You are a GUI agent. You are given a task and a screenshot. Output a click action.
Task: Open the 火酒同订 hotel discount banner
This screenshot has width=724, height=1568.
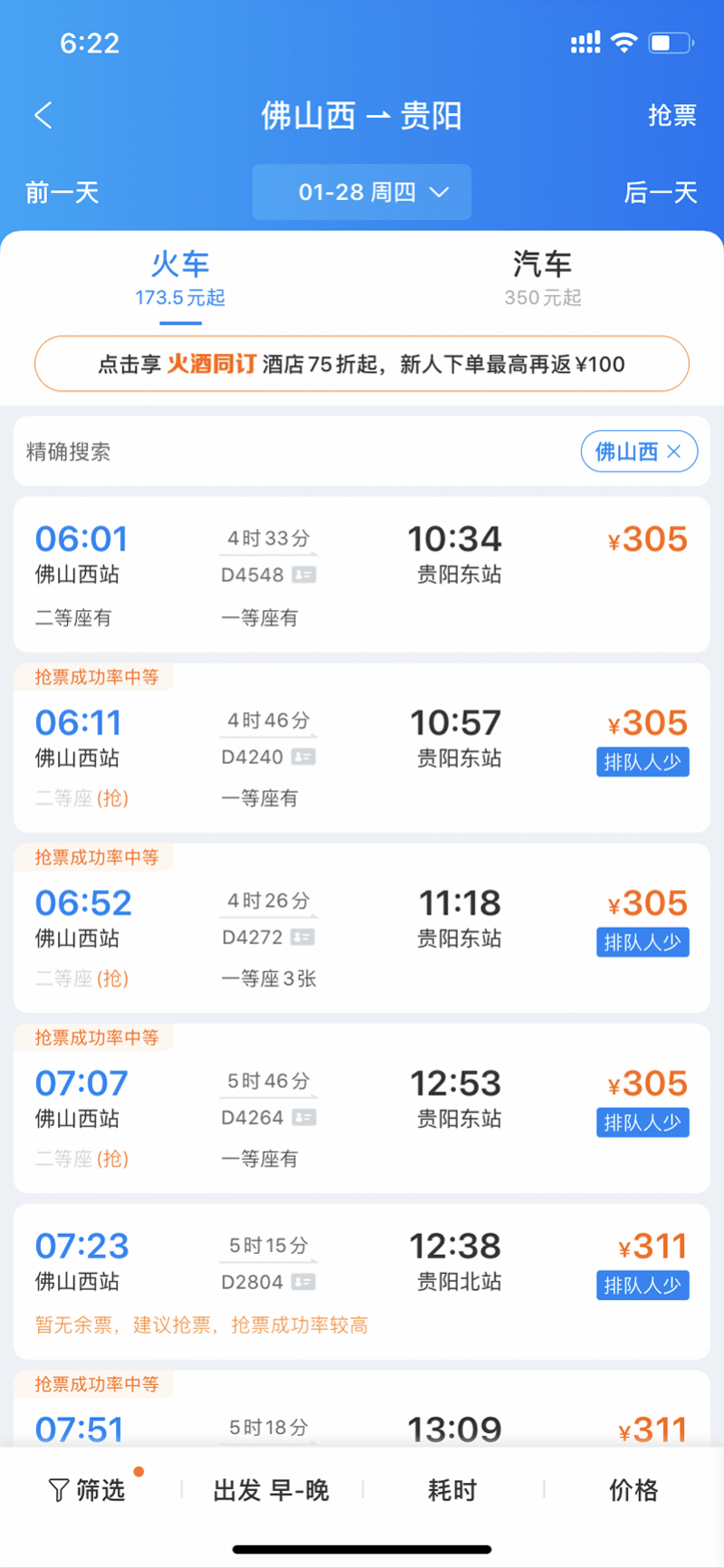[x=362, y=364]
